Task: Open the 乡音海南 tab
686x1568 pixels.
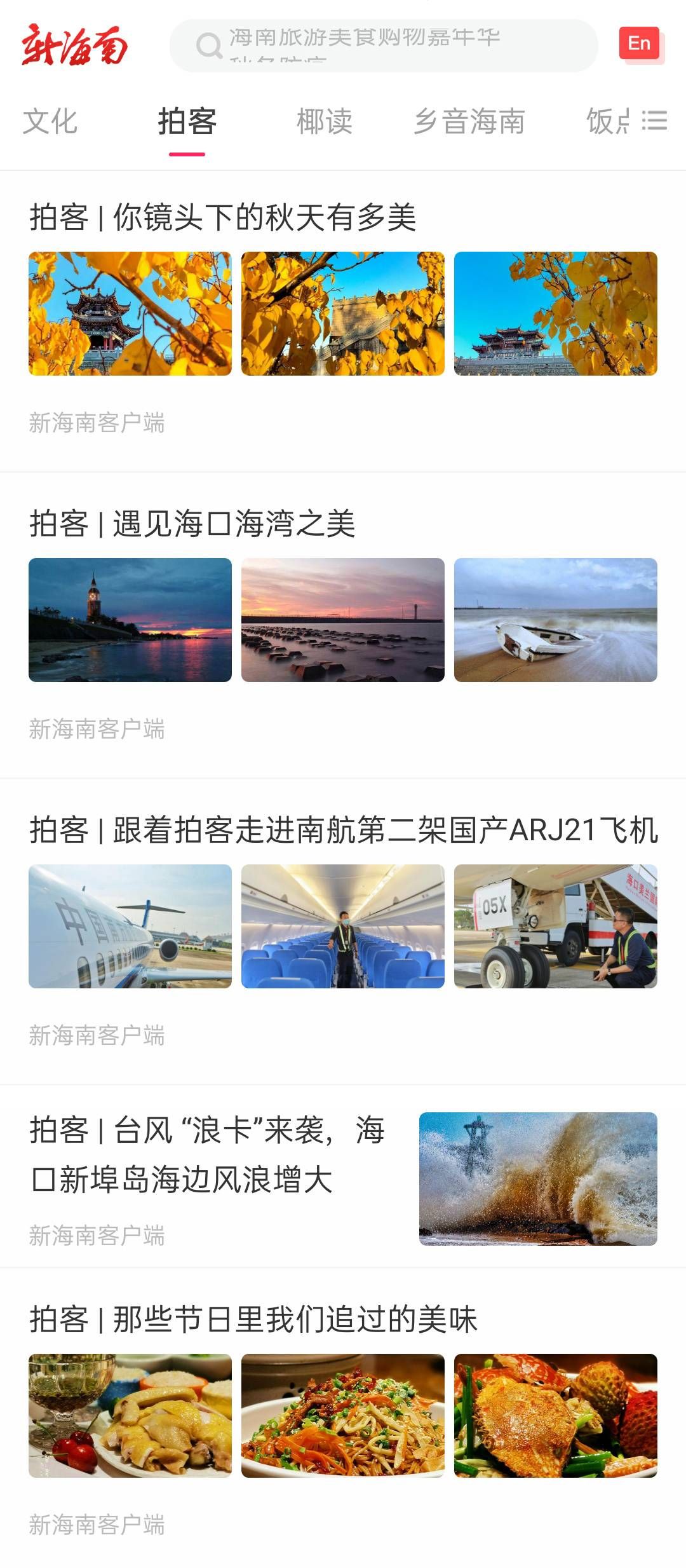Action: (469, 121)
